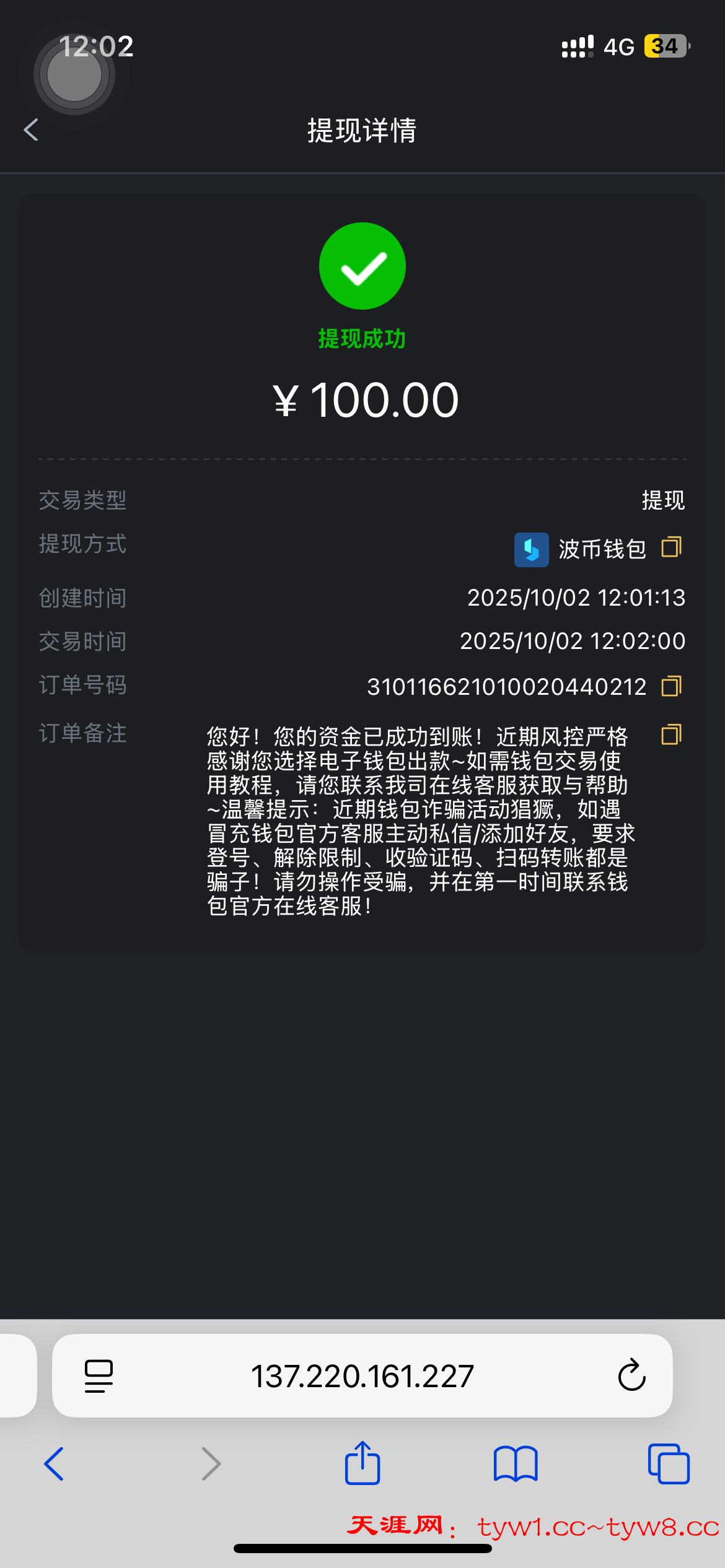This screenshot has height=1568, width=725.
Task: Open the Safari share sheet
Action: click(362, 1464)
